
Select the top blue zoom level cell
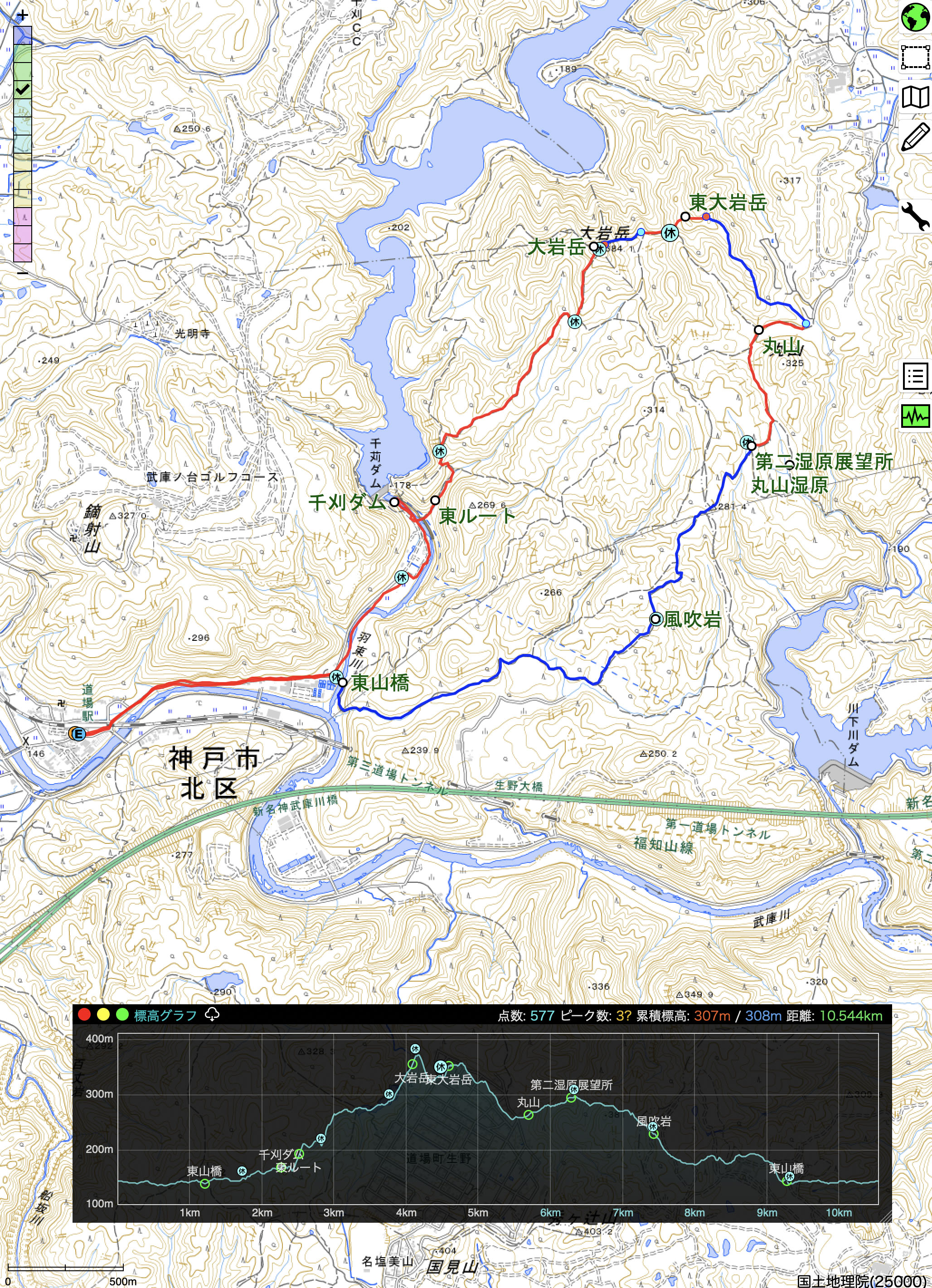23,36
